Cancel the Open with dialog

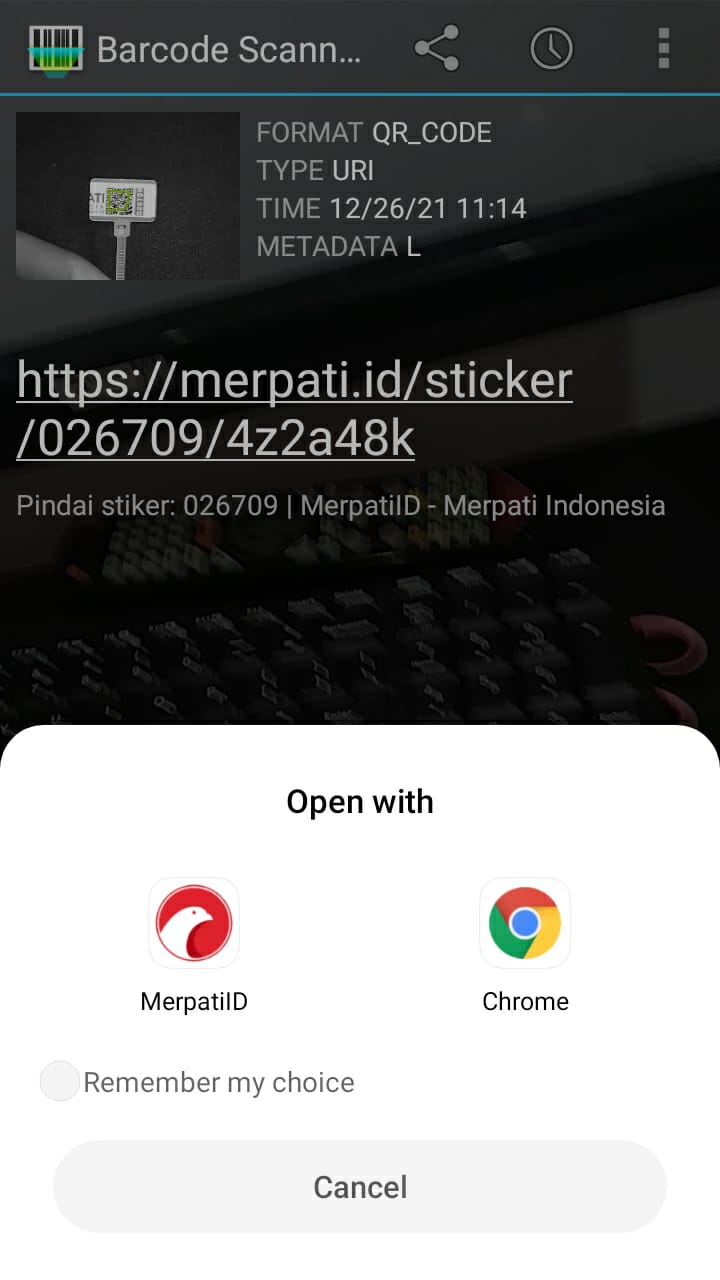pyautogui.click(x=360, y=1187)
